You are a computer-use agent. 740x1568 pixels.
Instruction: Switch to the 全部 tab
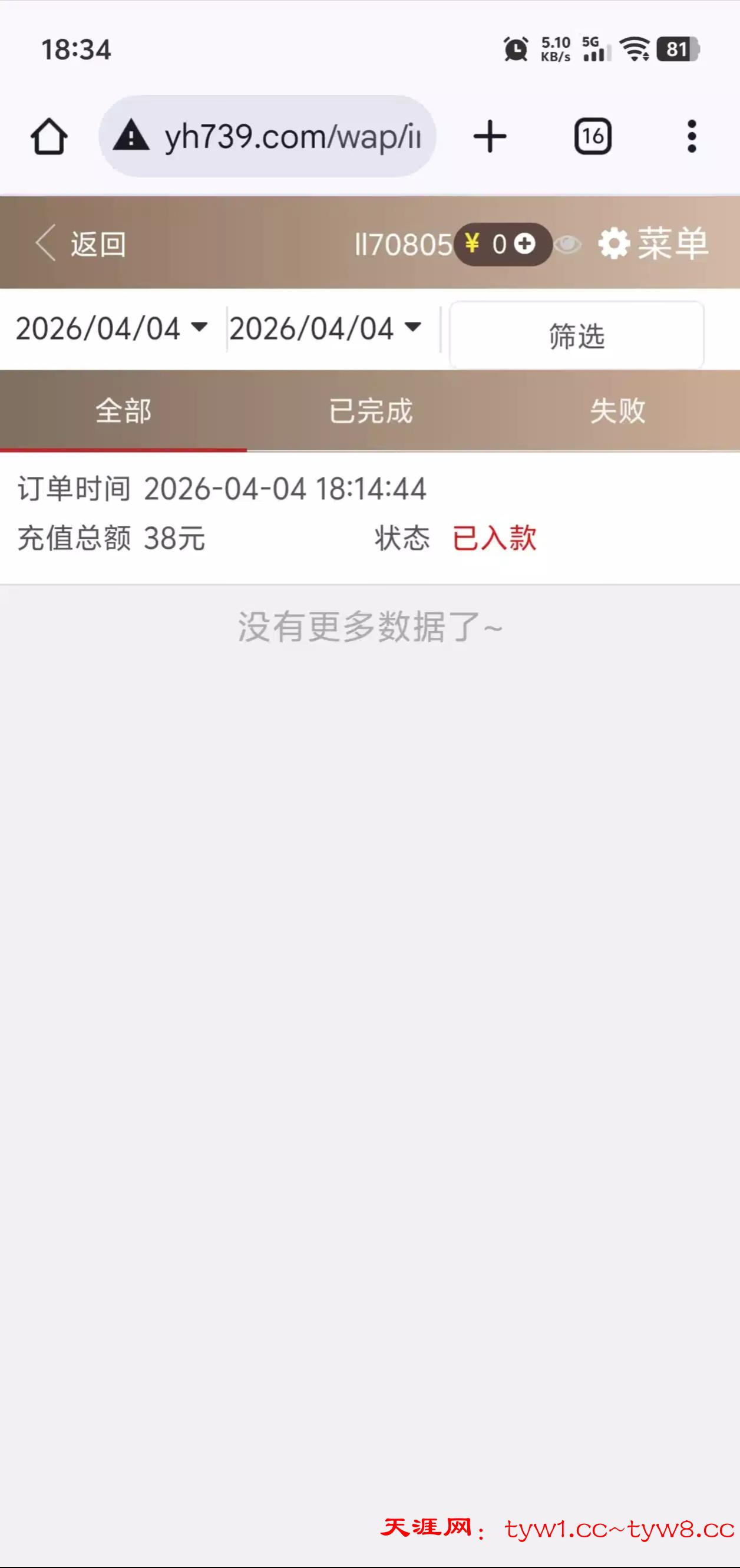click(124, 411)
